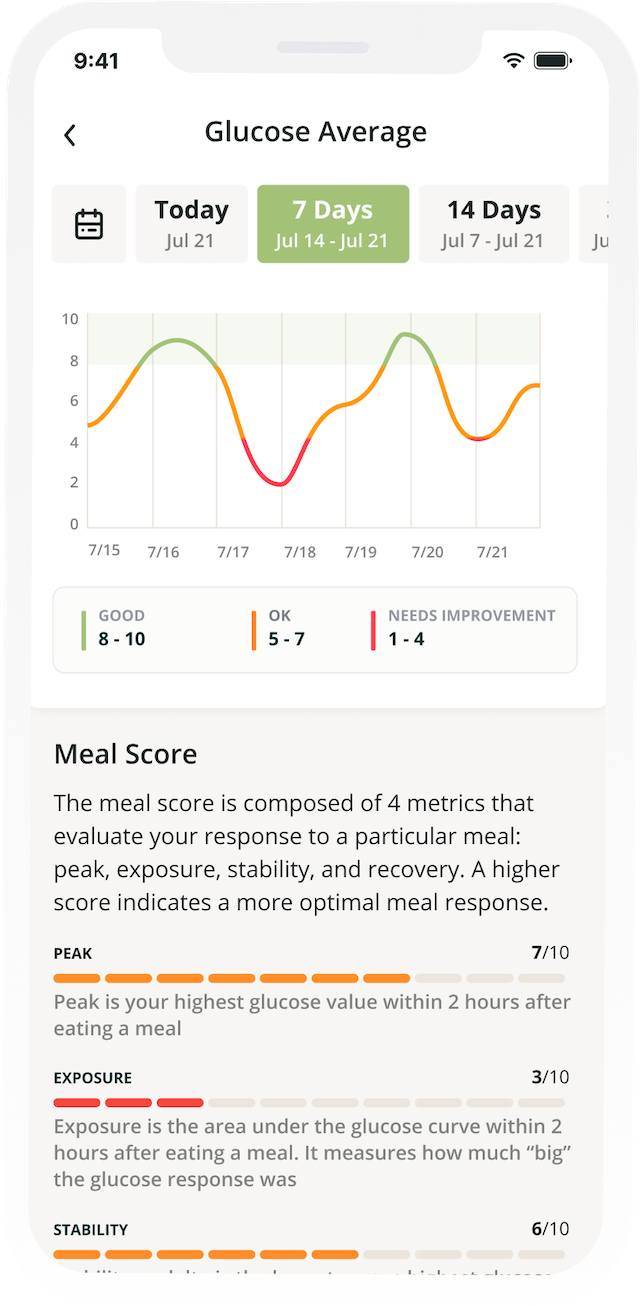This screenshot has width=640, height=1306.
Task: Switch to the 14 Days range
Action: click(493, 224)
